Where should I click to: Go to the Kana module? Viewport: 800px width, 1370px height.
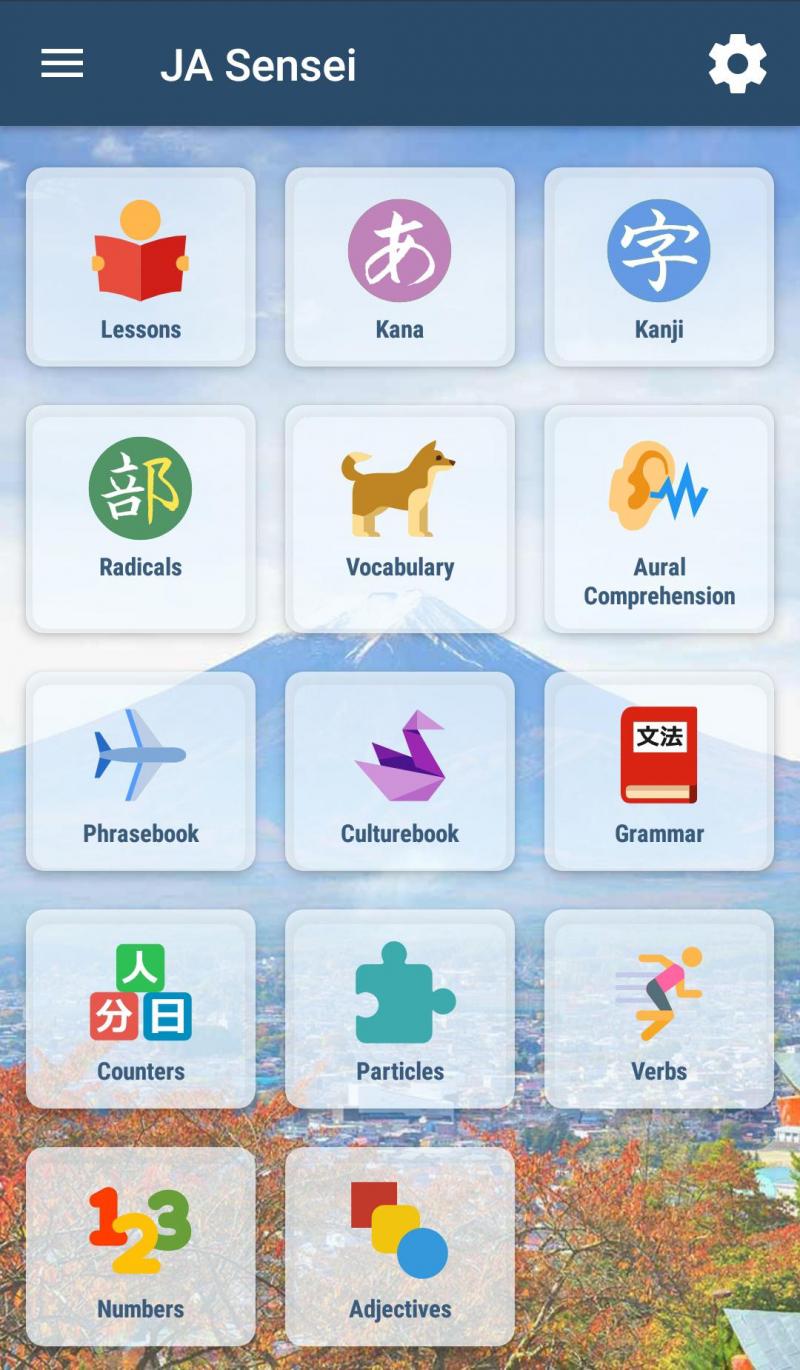click(399, 267)
